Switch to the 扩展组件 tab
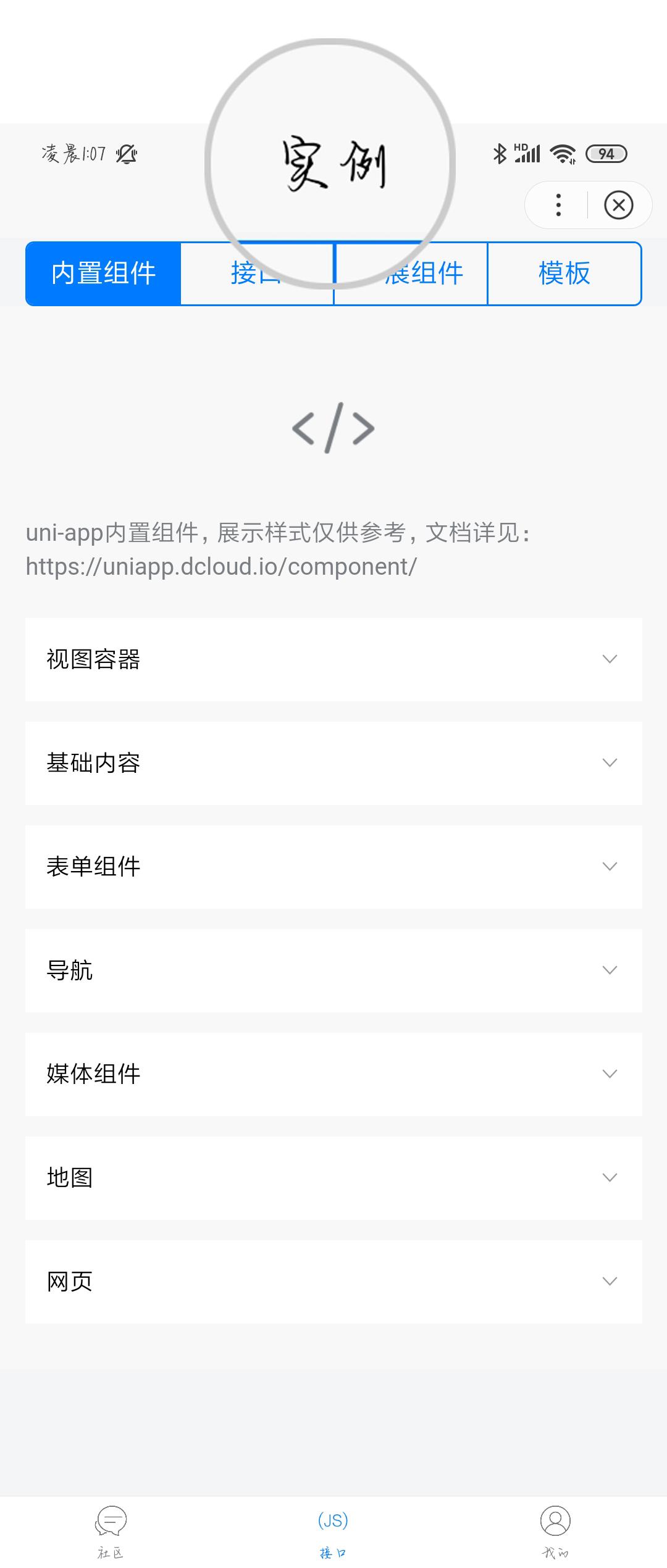The image size is (667, 1568). 410,273
